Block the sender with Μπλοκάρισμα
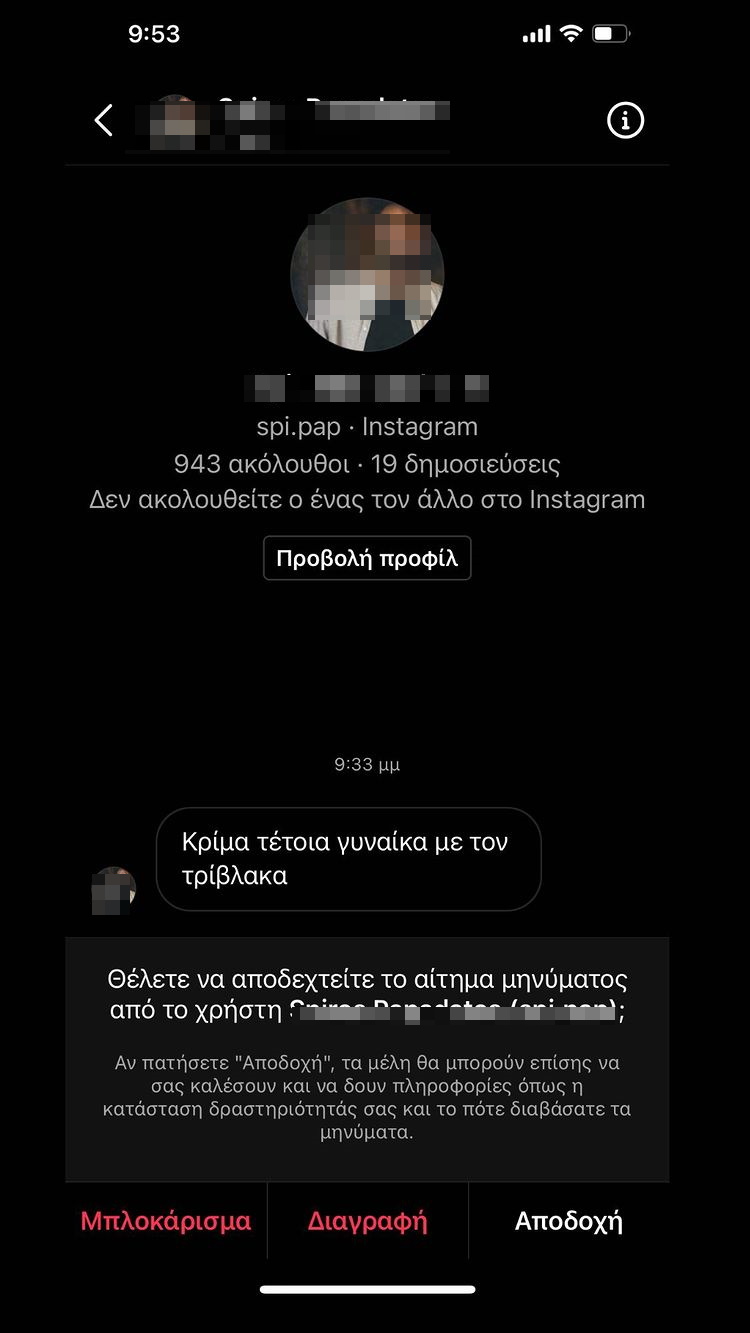Image resolution: width=750 pixels, height=1333 pixels. pos(166,1221)
